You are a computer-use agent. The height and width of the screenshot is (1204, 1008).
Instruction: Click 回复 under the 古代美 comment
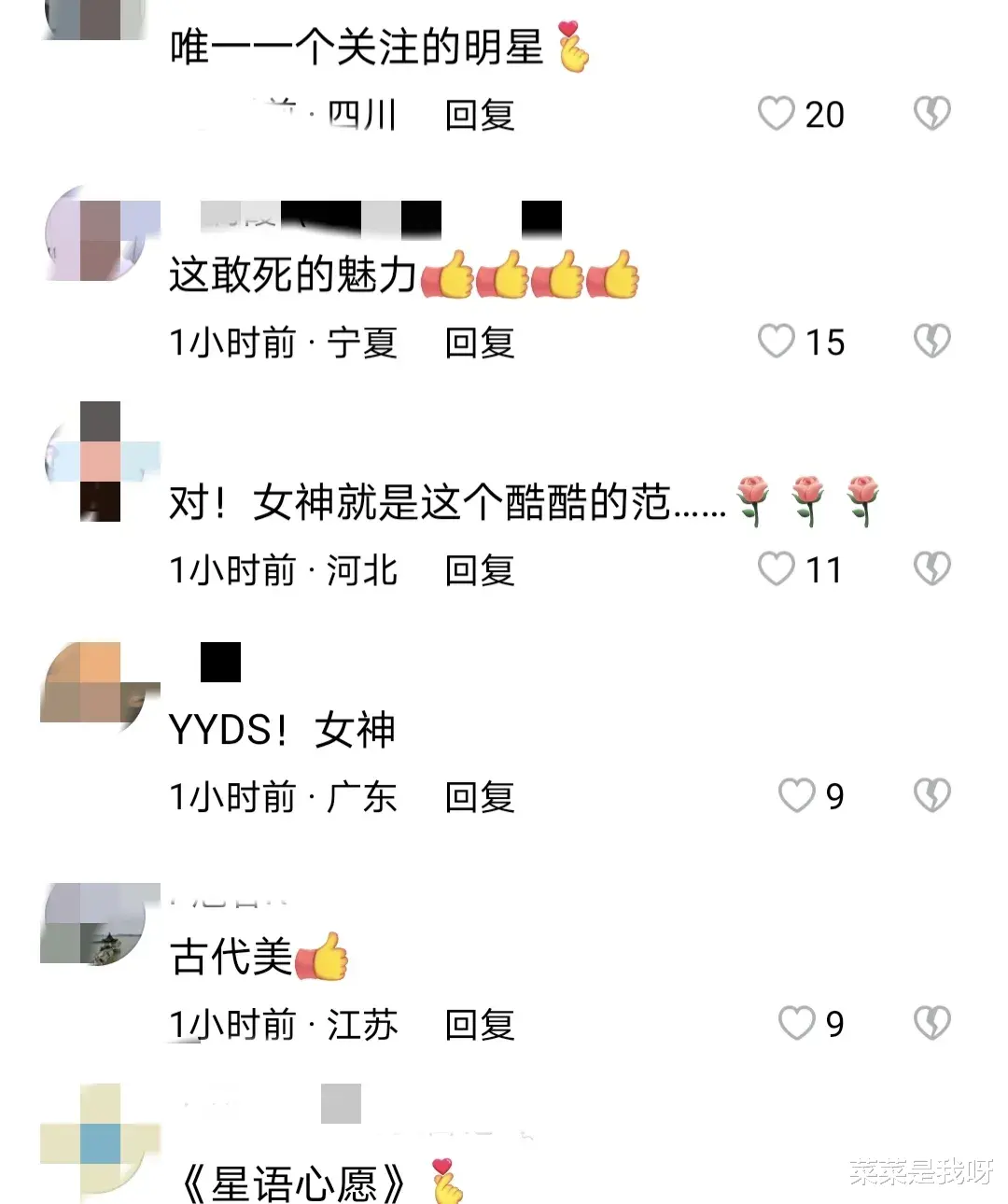480,1023
